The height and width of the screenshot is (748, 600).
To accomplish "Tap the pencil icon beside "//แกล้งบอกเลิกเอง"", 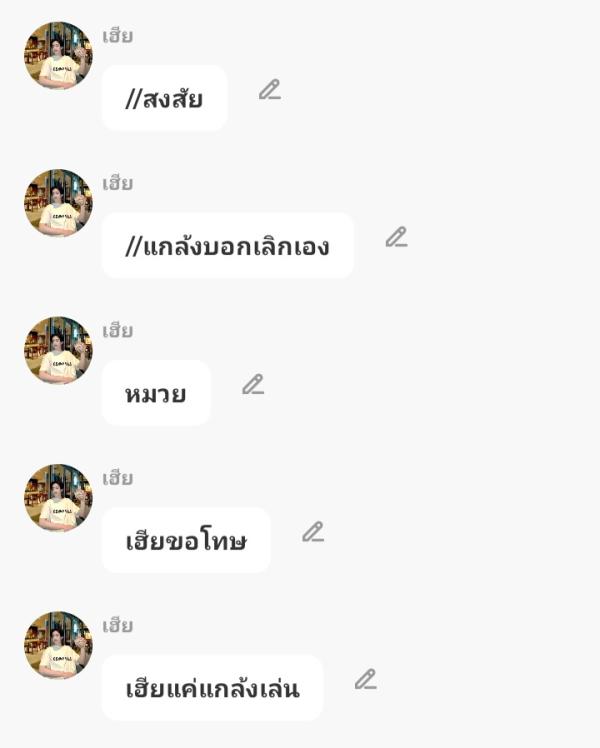I will [396, 237].
